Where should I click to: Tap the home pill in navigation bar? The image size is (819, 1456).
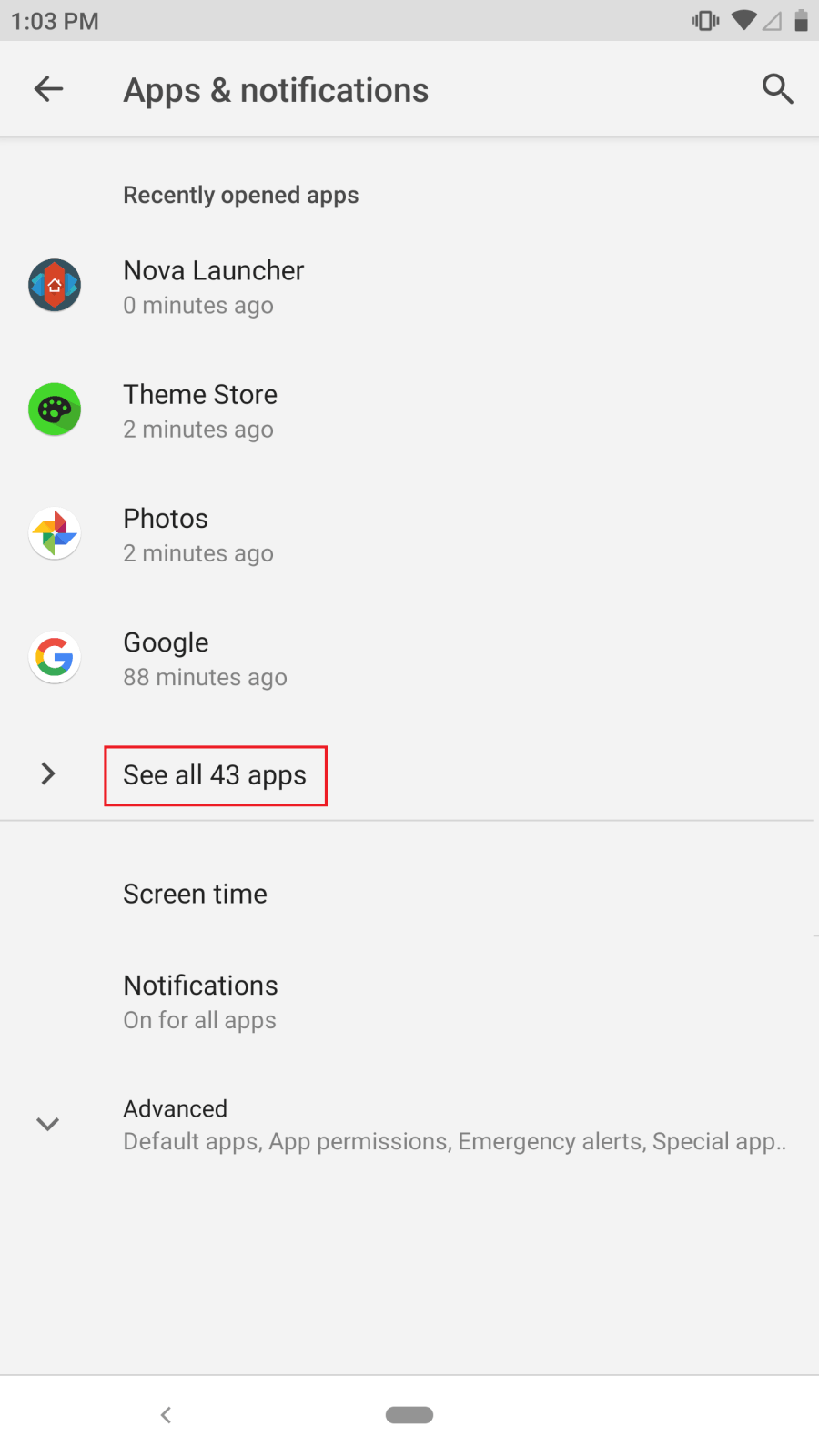tap(409, 1414)
